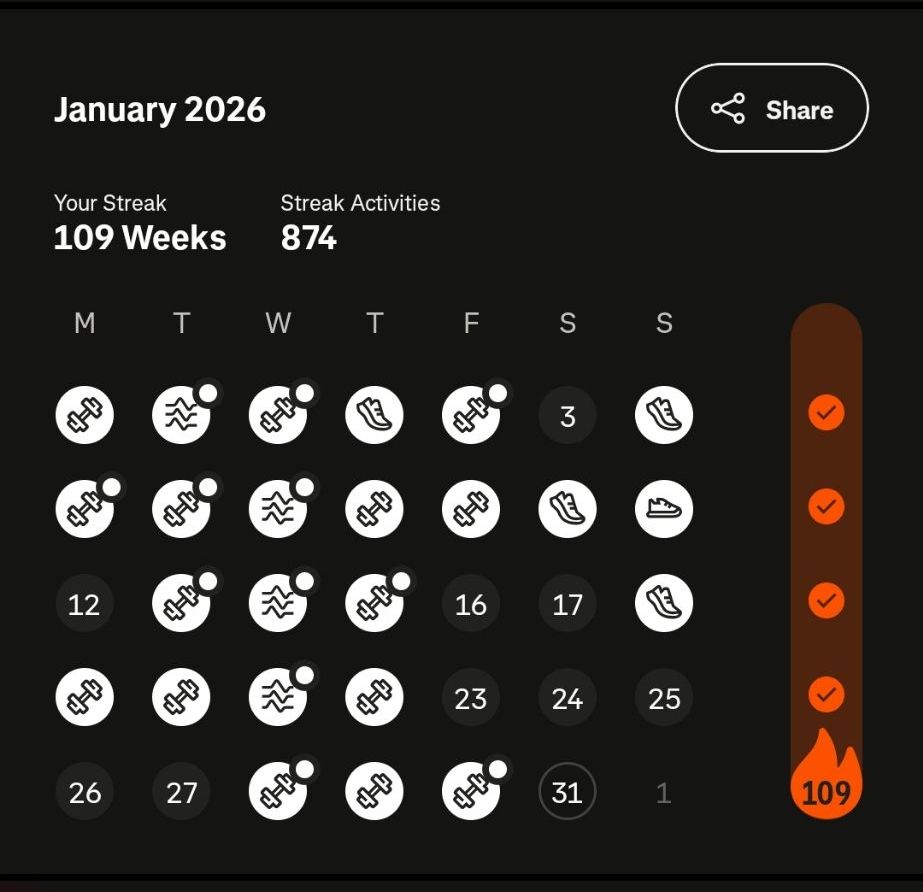Open the swim on Wednesday, January 21
The image size is (923, 892).
tap(277, 698)
